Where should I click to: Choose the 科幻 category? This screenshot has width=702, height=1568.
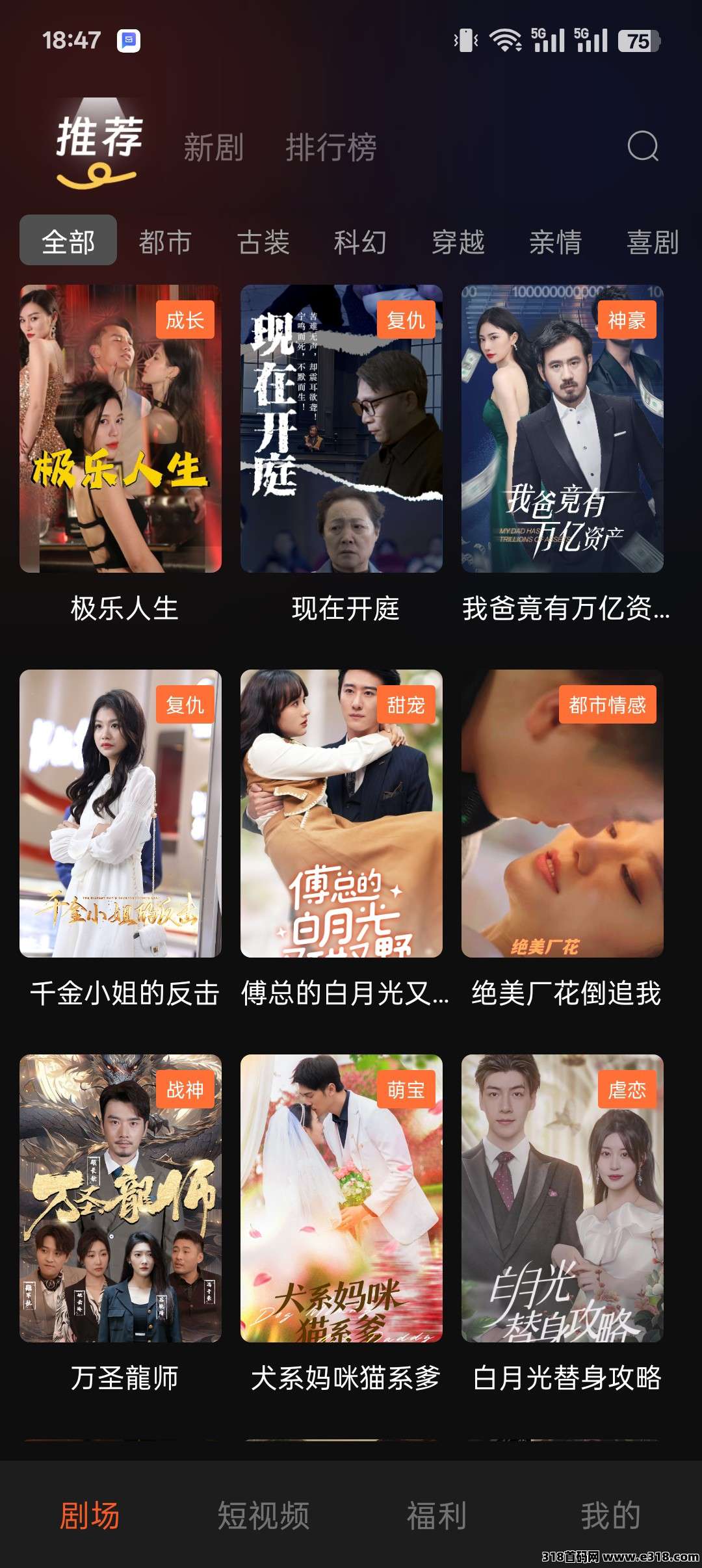pos(359,241)
